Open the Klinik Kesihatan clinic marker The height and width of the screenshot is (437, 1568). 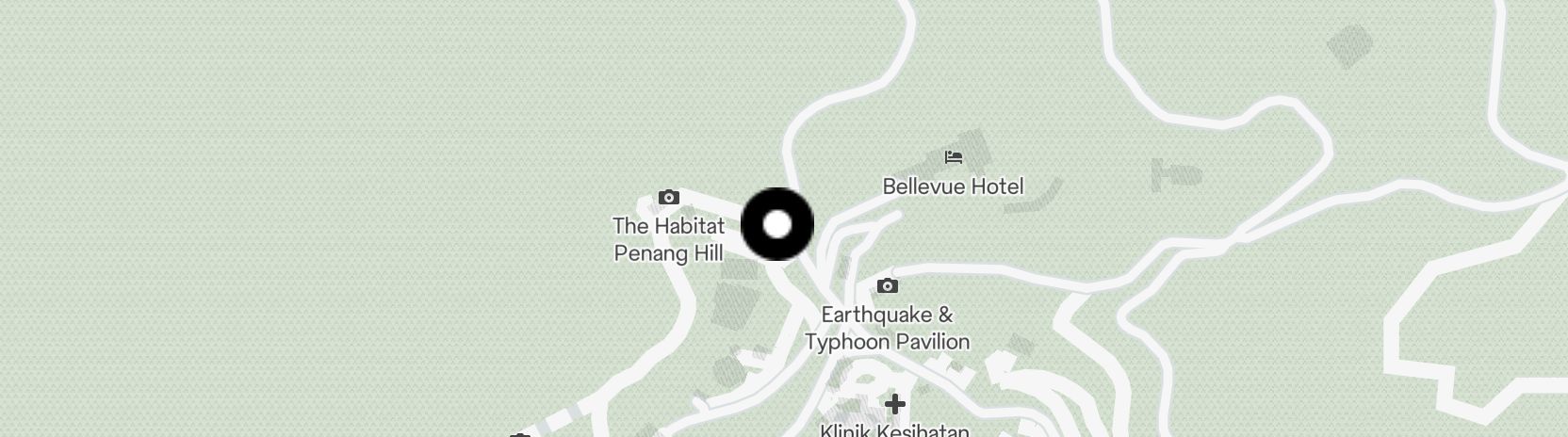click(894, 405)
